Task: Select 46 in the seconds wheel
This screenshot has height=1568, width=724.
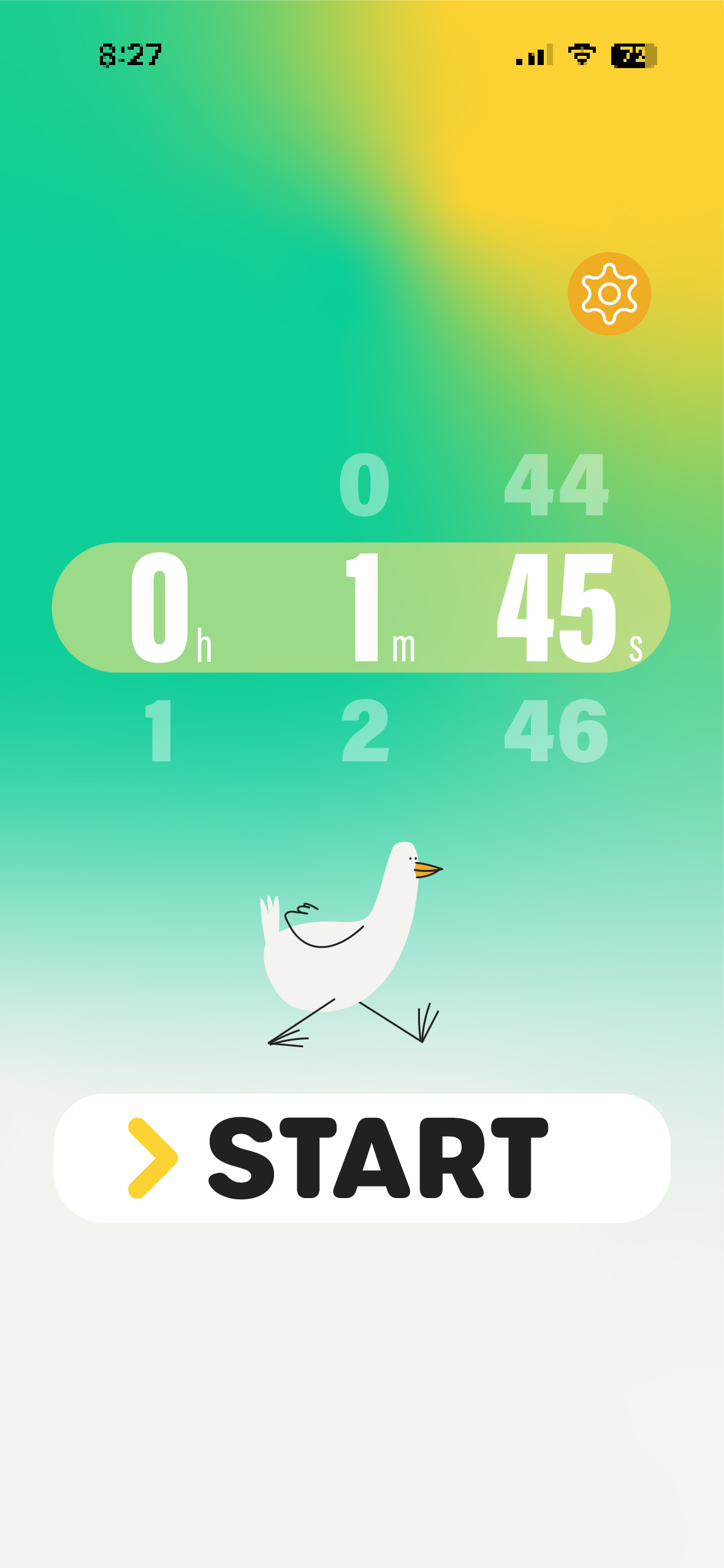Action: tap(556, 731)
